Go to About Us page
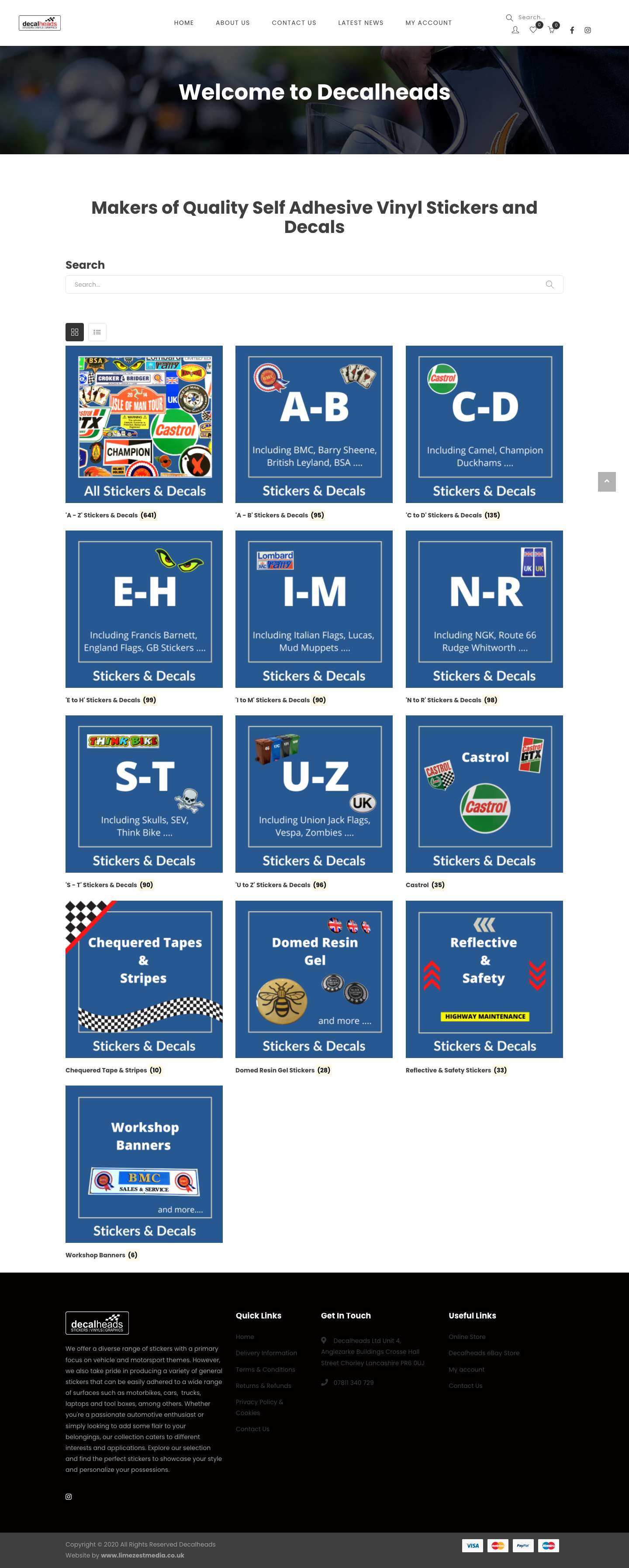Screen dimensions: 629x1568 click(x=232, y=23)
